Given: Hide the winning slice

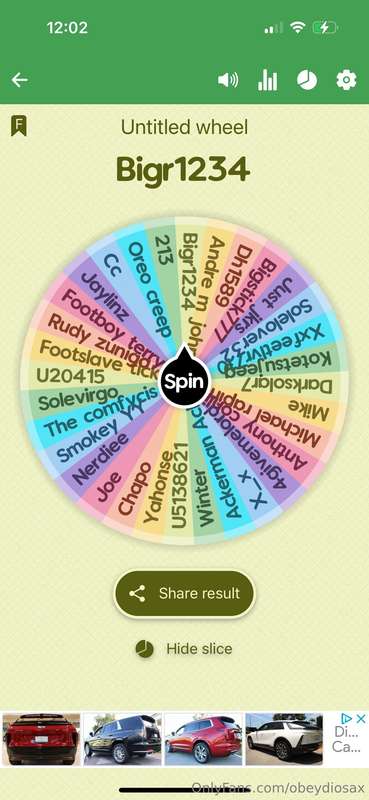Looking at the screenshot, I should click(x=184, y=649).
